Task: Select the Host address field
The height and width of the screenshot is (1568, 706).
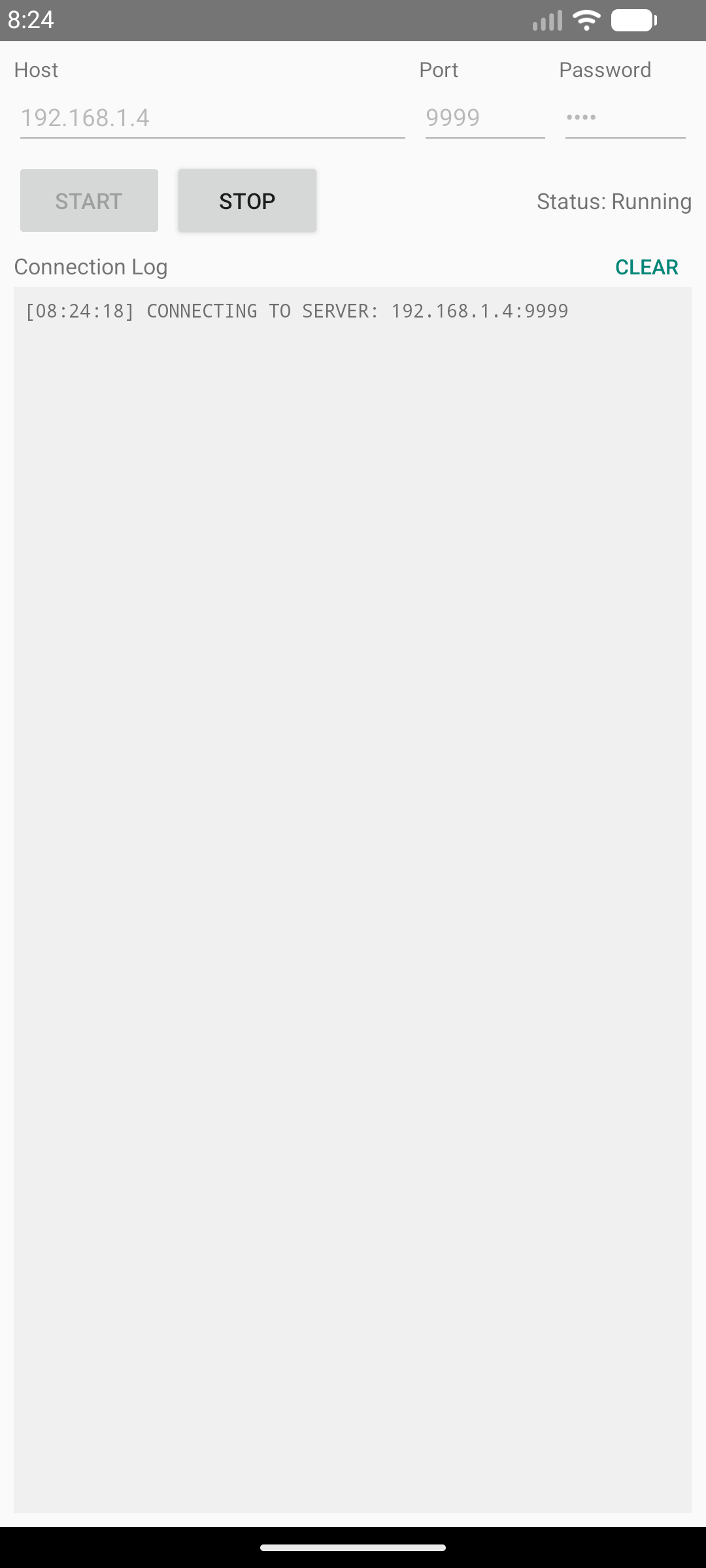Action: click(x=212, y=118)
